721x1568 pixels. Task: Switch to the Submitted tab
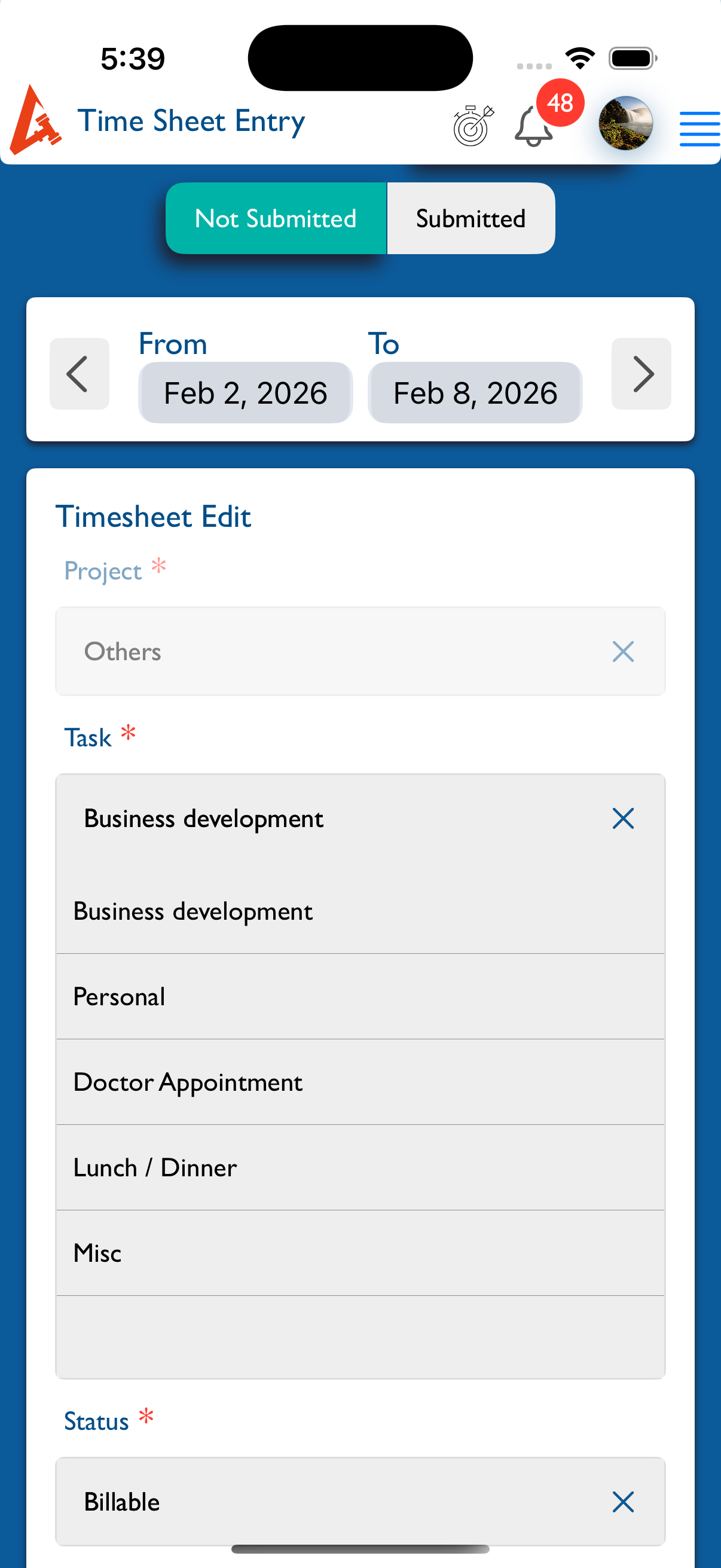471,218
